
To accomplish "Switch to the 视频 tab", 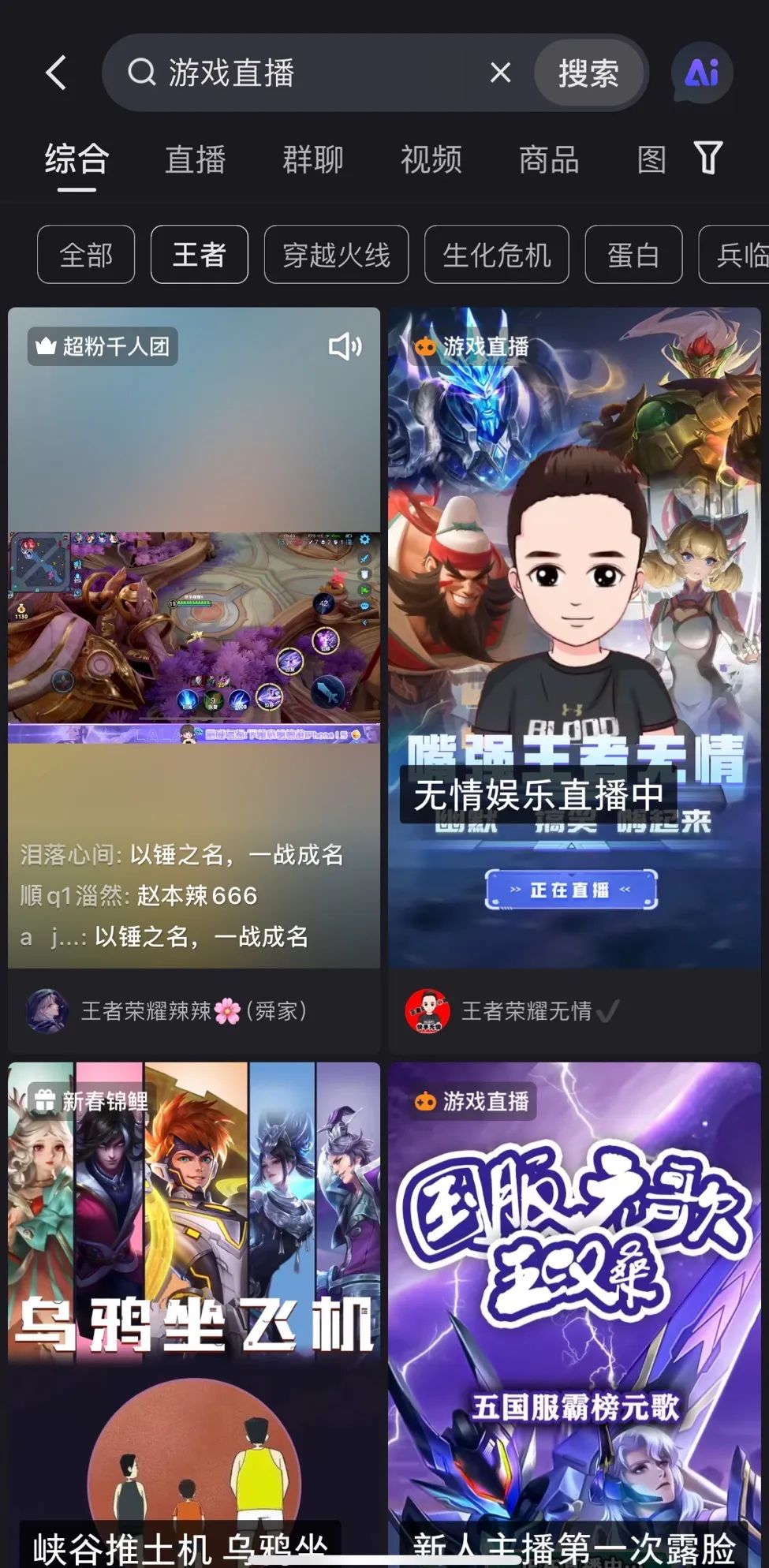I will coord(431,159).
